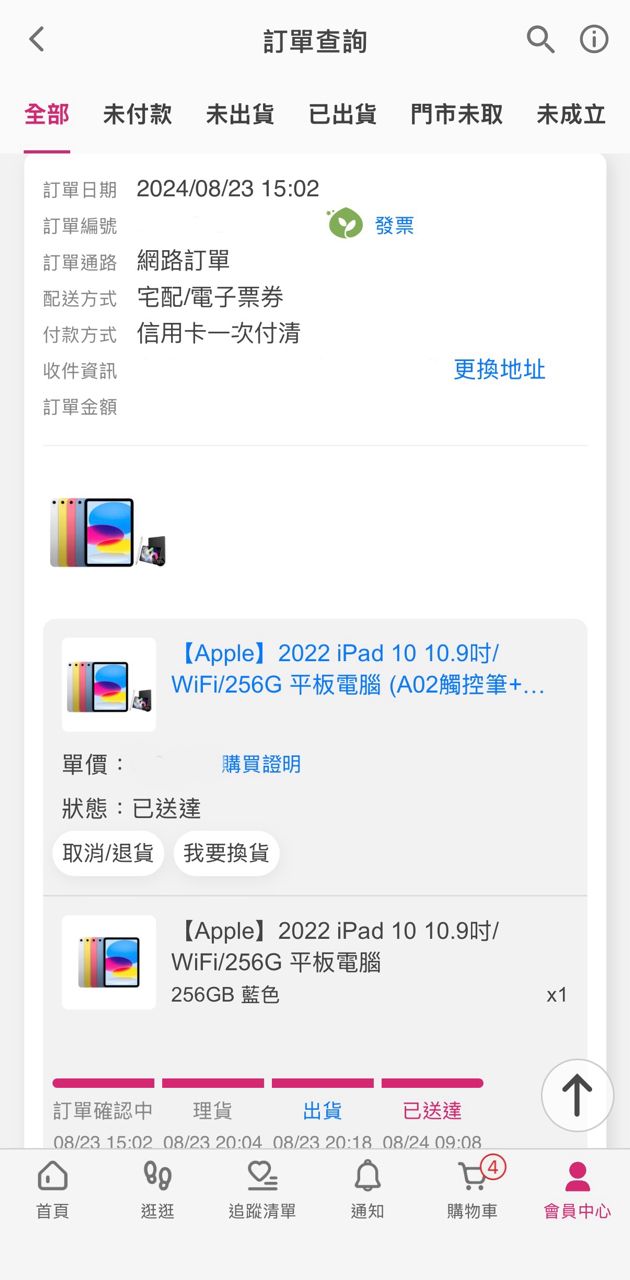The height and width of the screenshot is (1280, 630).
Task: Switch to the 已出貨 tab
Action: point(342,115)
